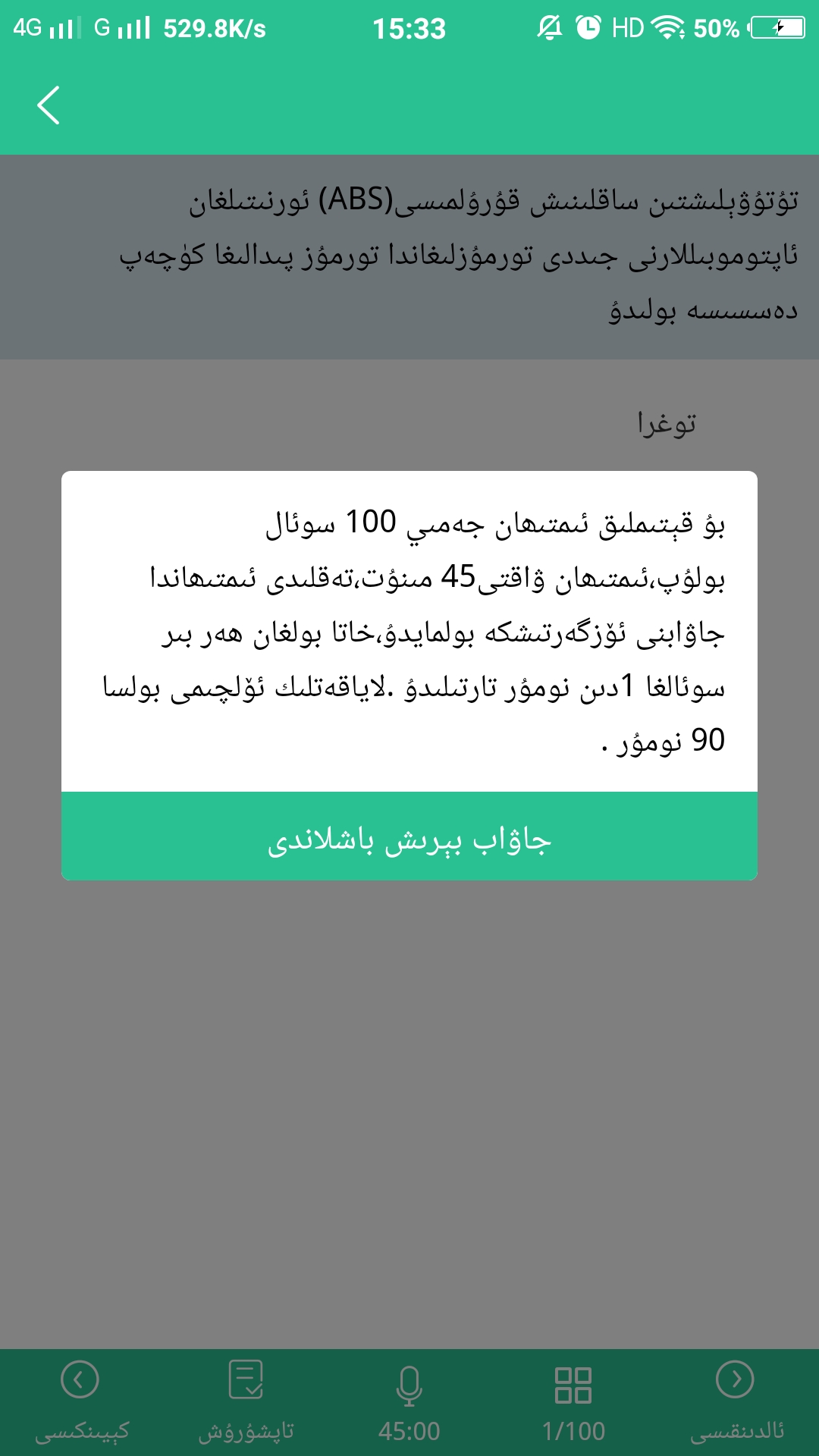The width and height of the screenshot is (819, 1456).
Task: Go back using the top arrow
Action: tap(49, 105)
